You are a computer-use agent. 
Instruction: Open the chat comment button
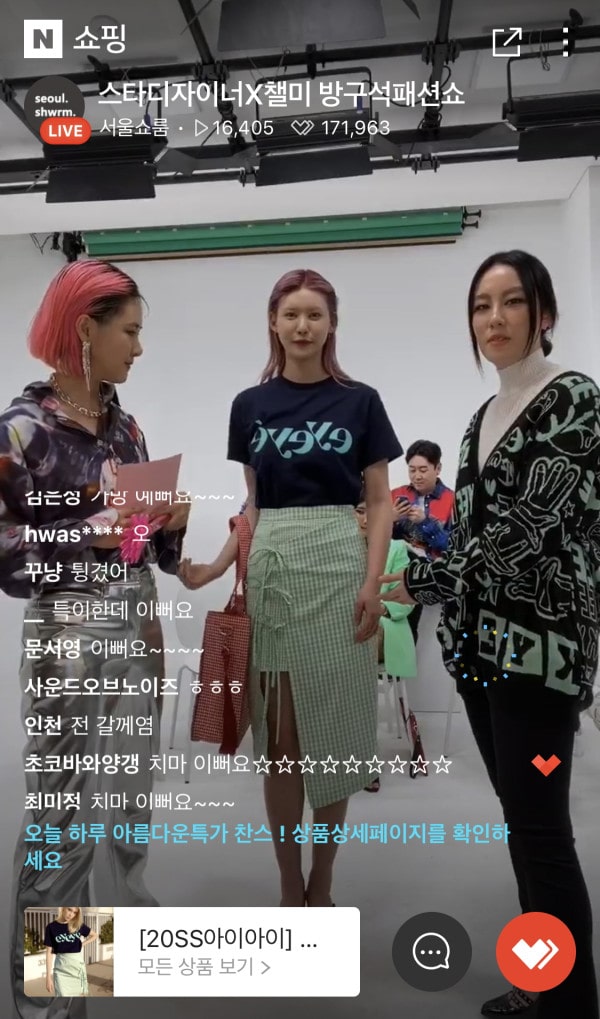(x=431, y=952)
